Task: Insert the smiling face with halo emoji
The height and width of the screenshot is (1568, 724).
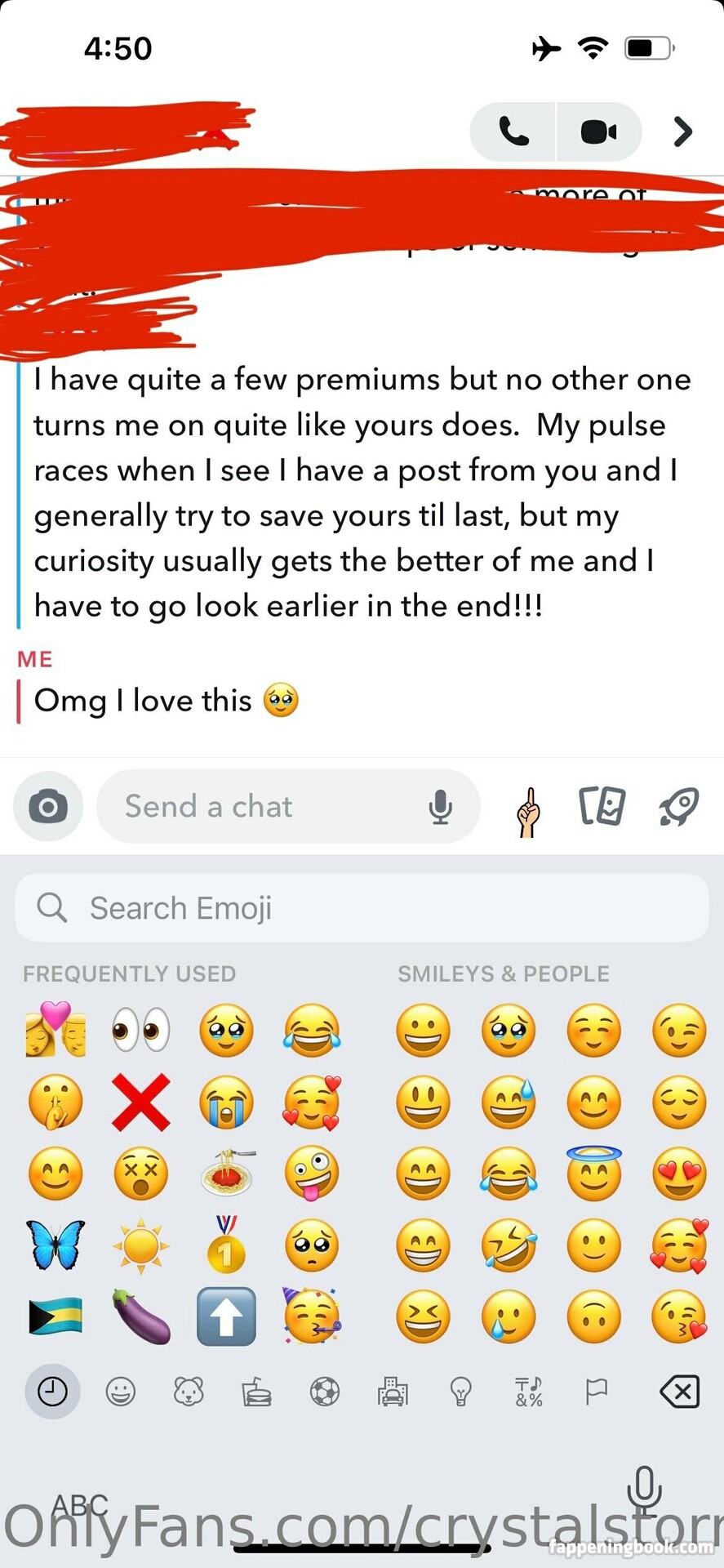Action: [593, 1173]
